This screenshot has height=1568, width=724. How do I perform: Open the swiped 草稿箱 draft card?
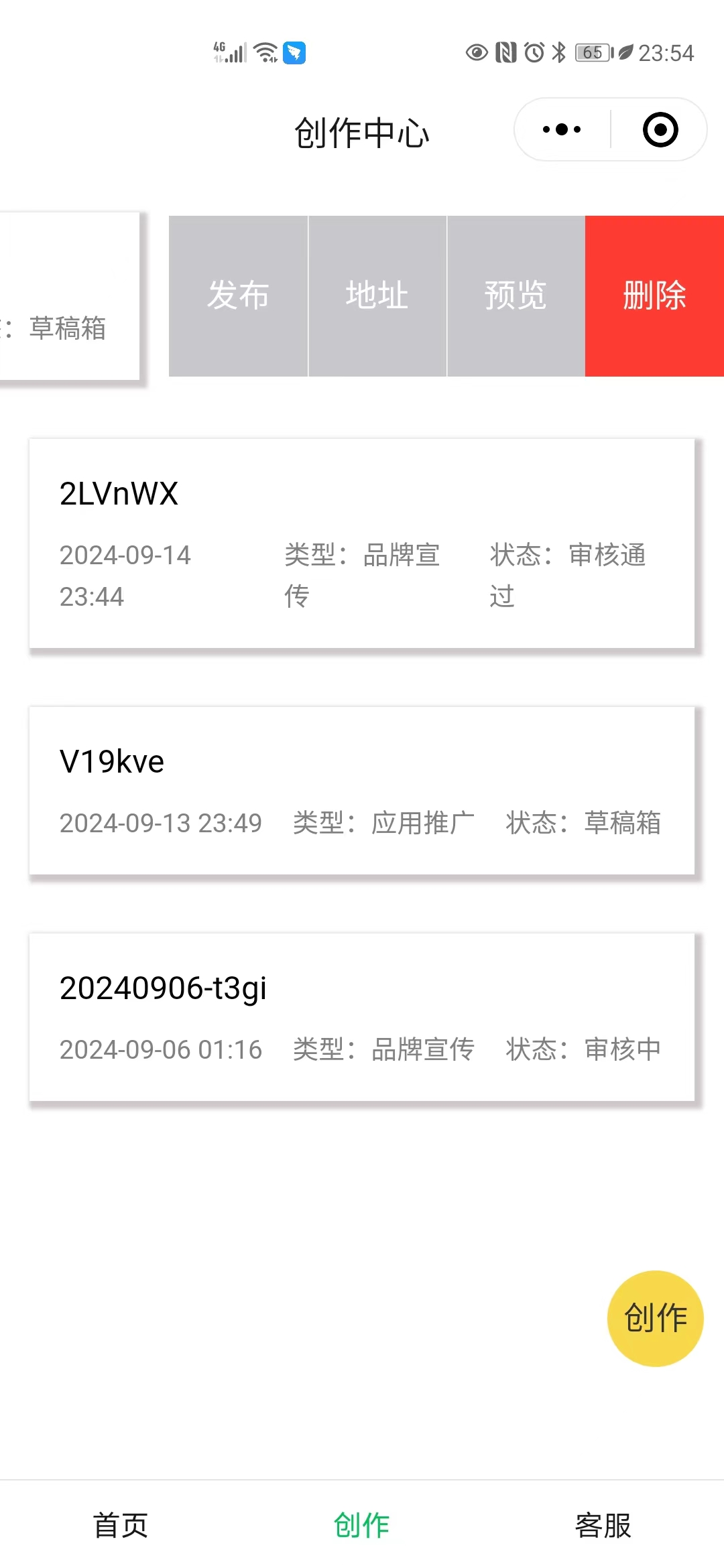click(x=70, y=296)
